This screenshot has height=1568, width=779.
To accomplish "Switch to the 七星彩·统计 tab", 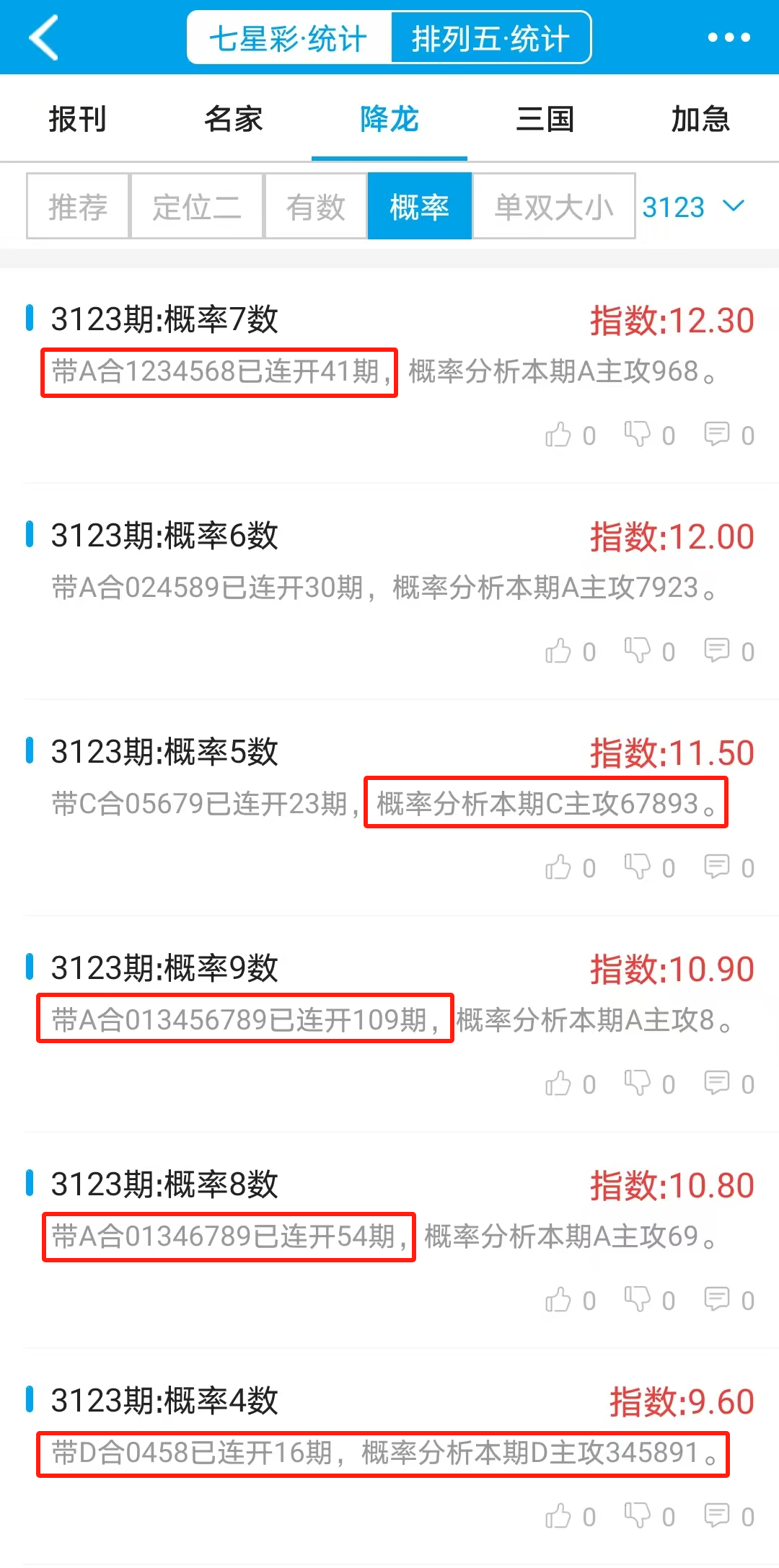I will 287,37.
